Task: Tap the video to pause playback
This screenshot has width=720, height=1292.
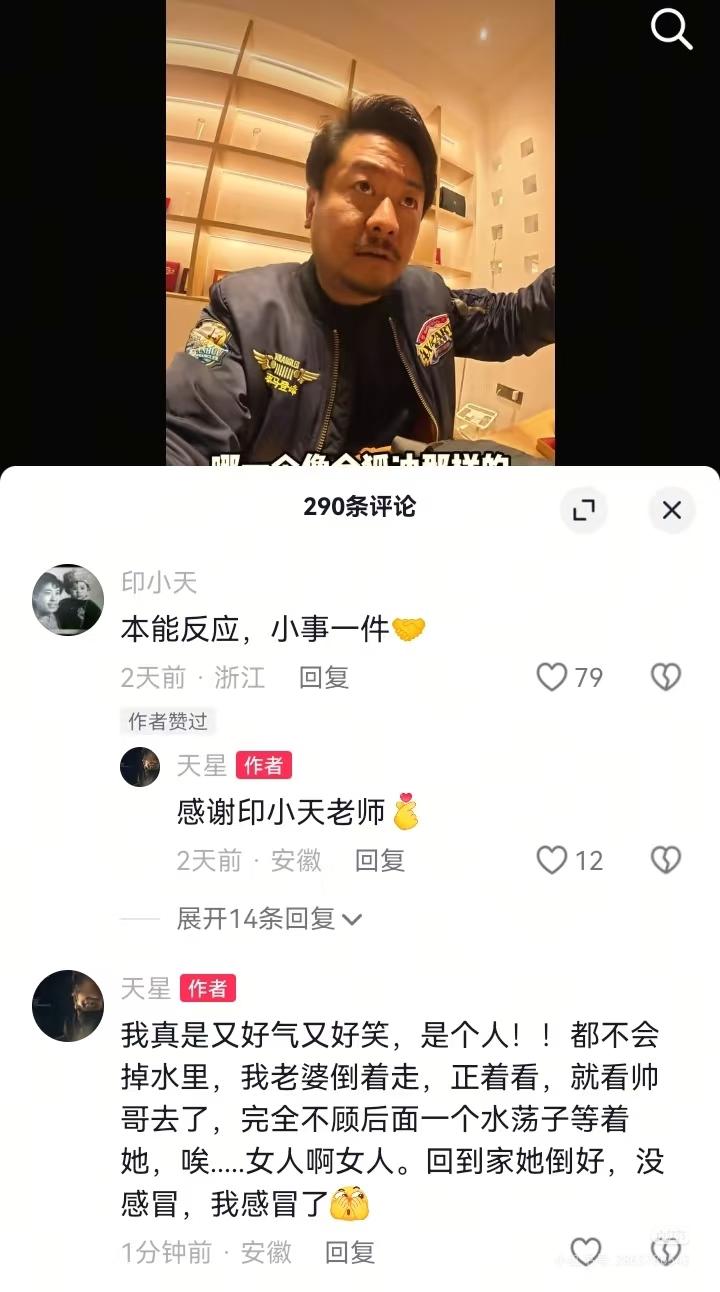Action: tap(360, 230)
